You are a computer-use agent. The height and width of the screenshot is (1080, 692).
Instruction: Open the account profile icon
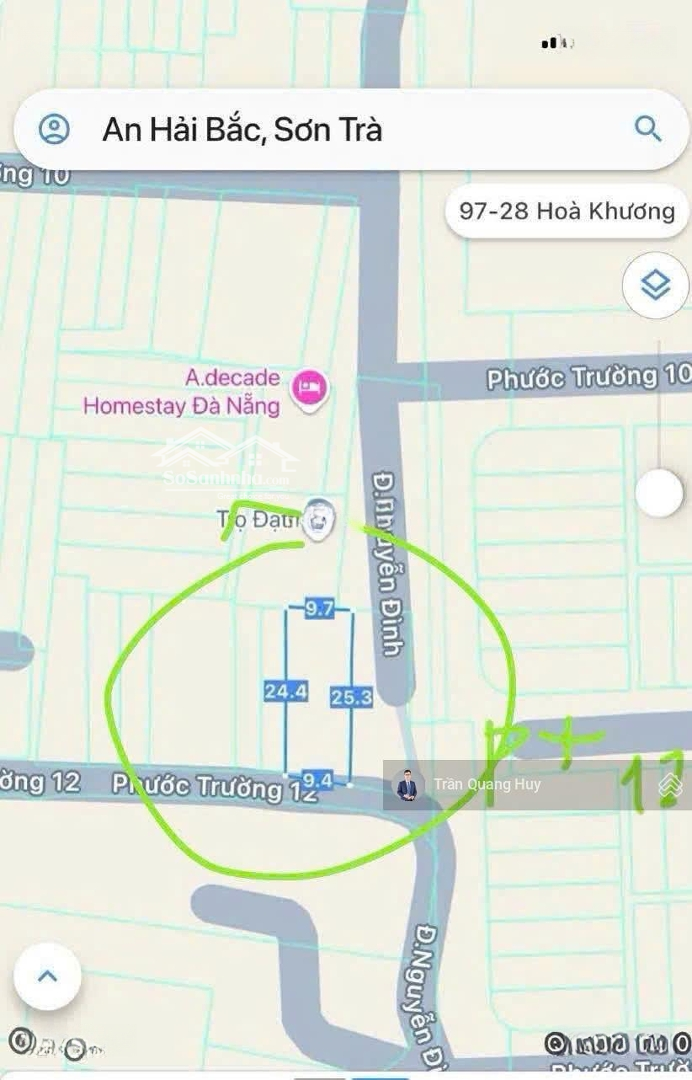[x=54, y=129]
